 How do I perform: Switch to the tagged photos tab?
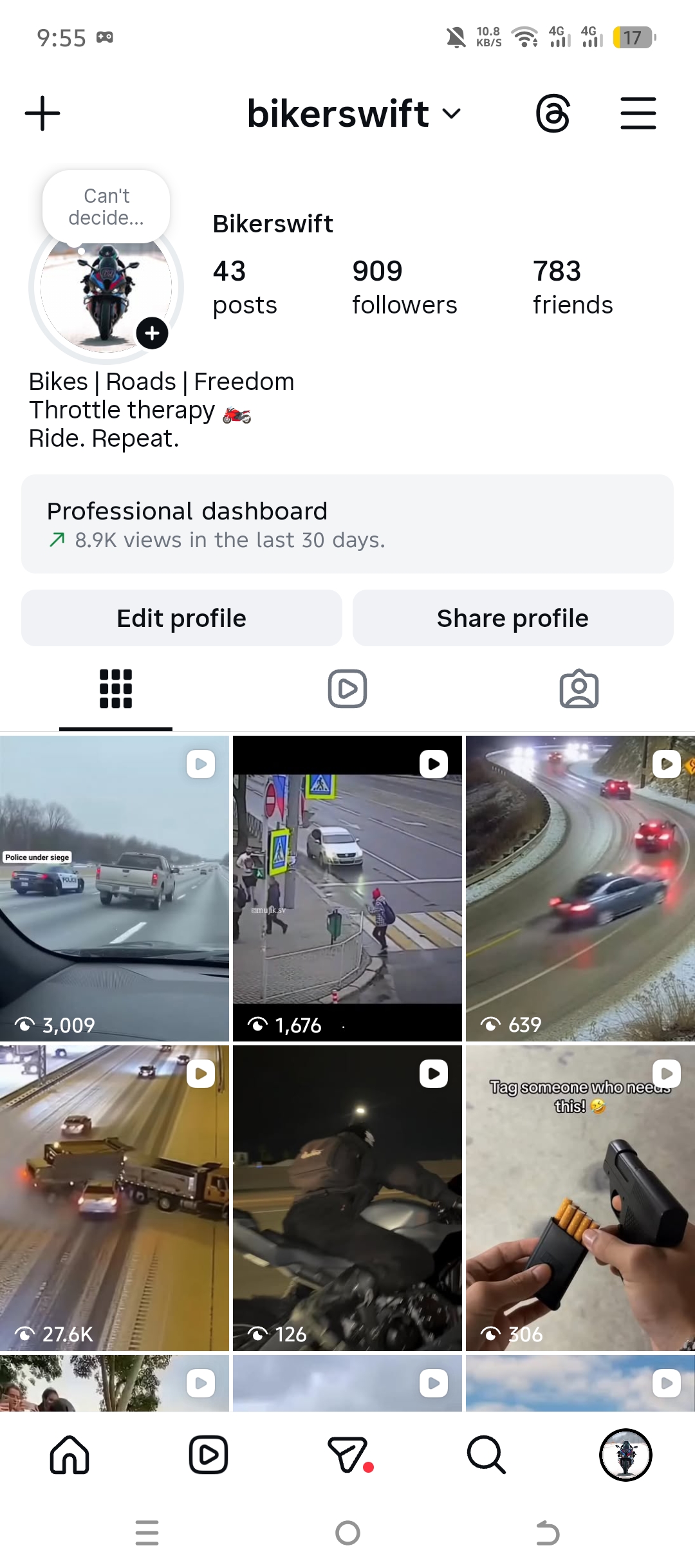[579, 689]
